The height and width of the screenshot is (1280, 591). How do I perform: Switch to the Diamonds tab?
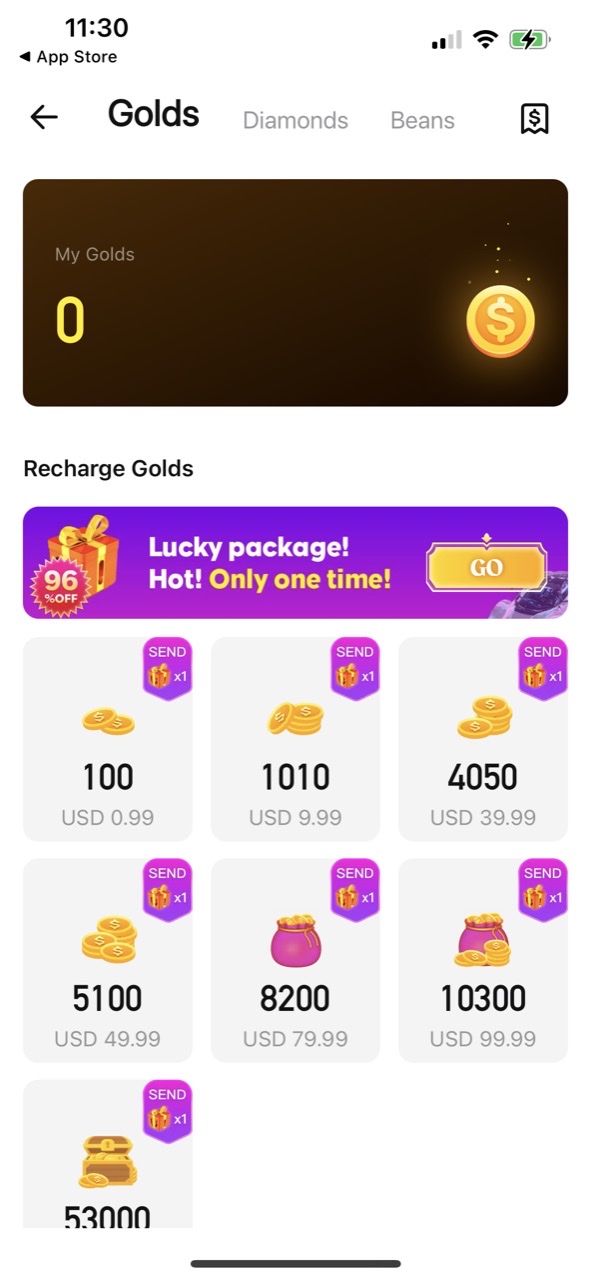coord(295,121)
